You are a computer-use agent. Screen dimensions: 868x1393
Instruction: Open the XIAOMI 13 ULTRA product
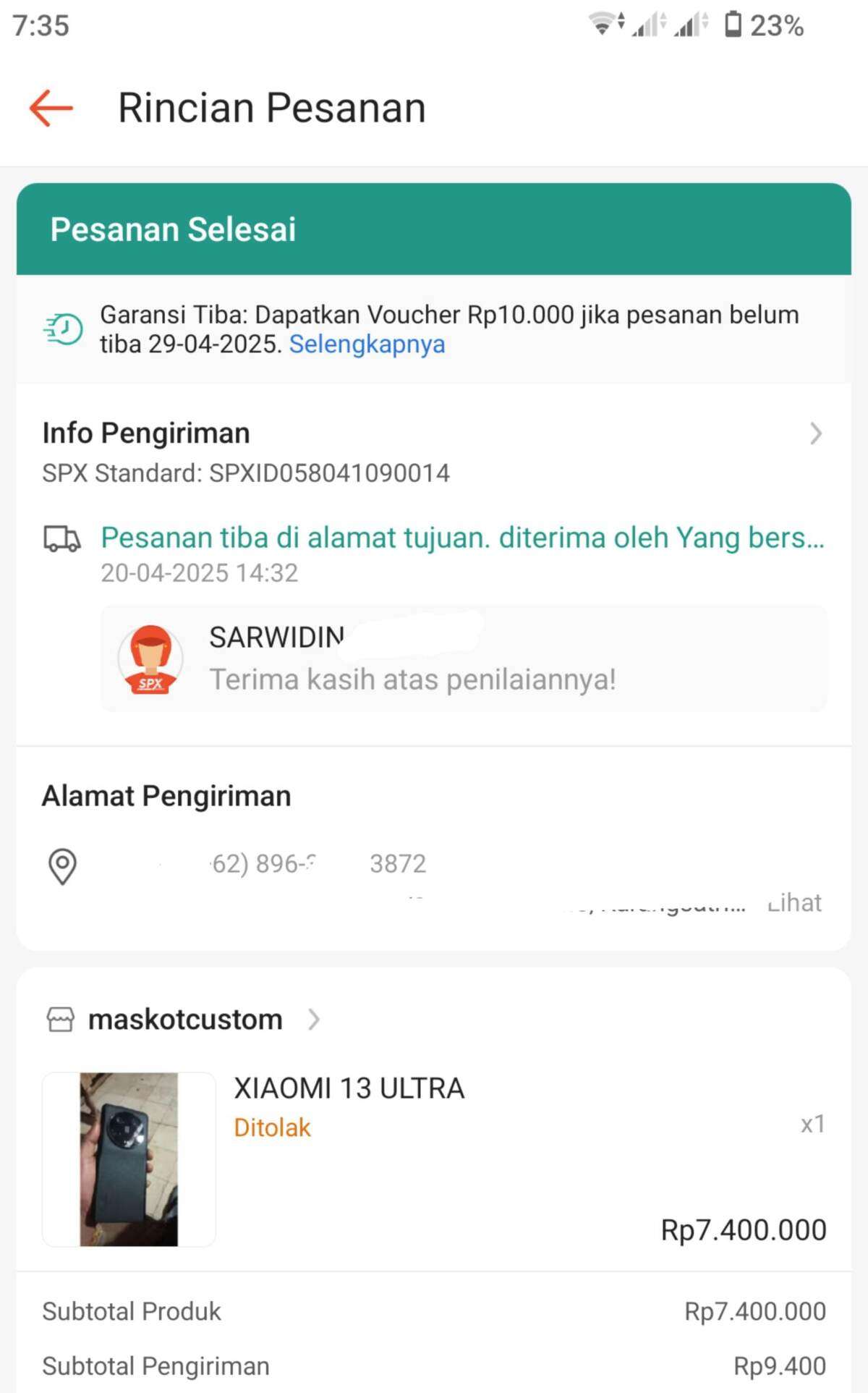pos(434,1159)
